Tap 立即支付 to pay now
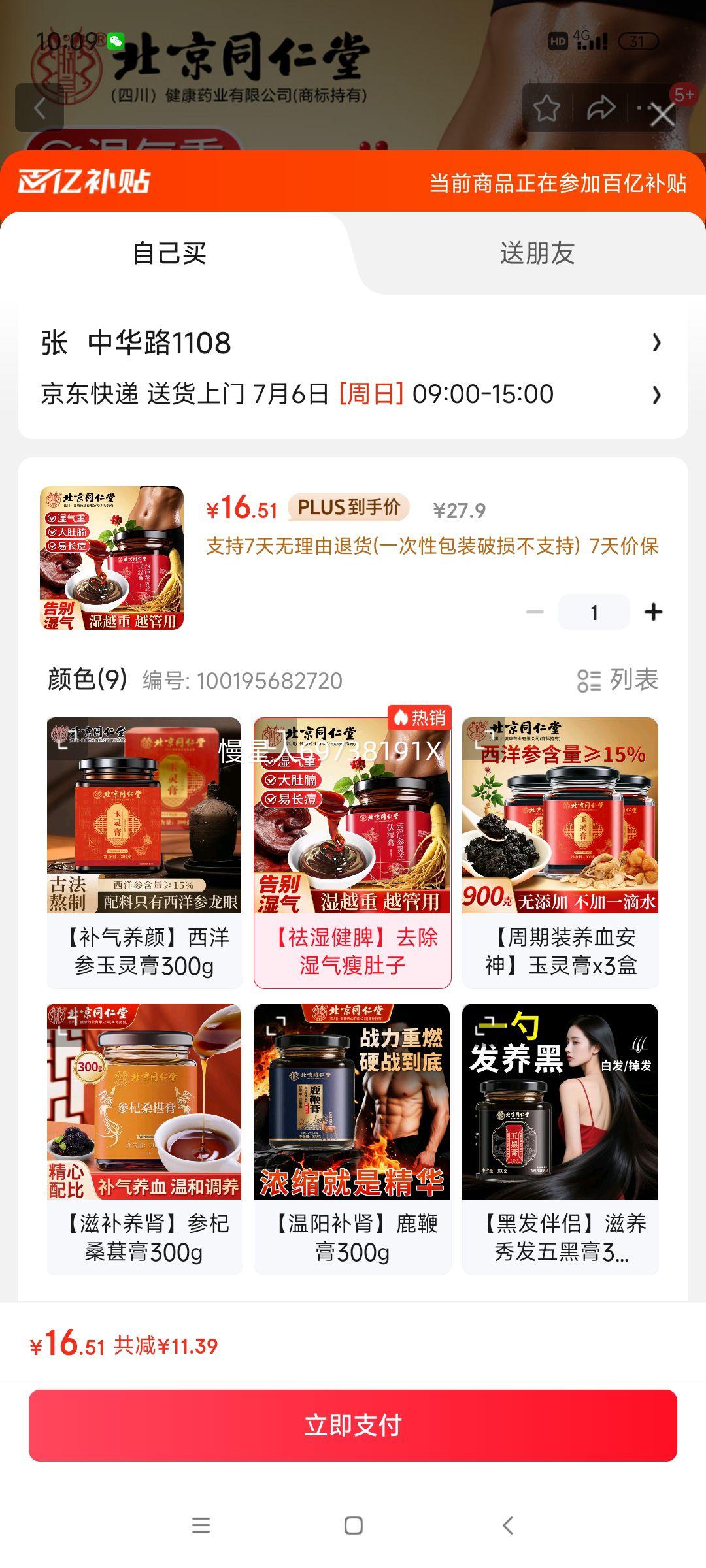 [352, 1425]
